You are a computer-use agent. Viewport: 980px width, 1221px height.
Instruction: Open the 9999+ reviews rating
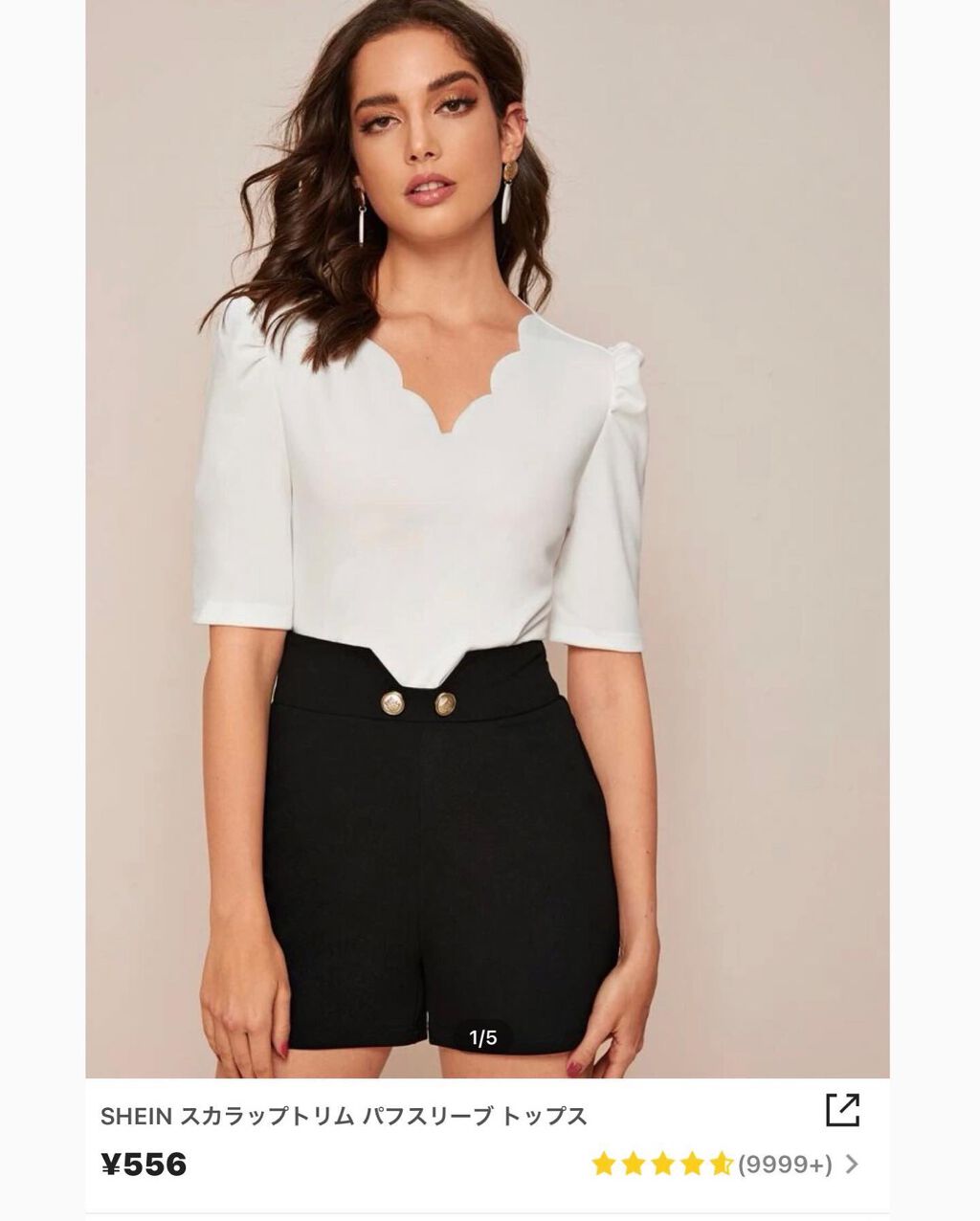[x=725, y=1165]
